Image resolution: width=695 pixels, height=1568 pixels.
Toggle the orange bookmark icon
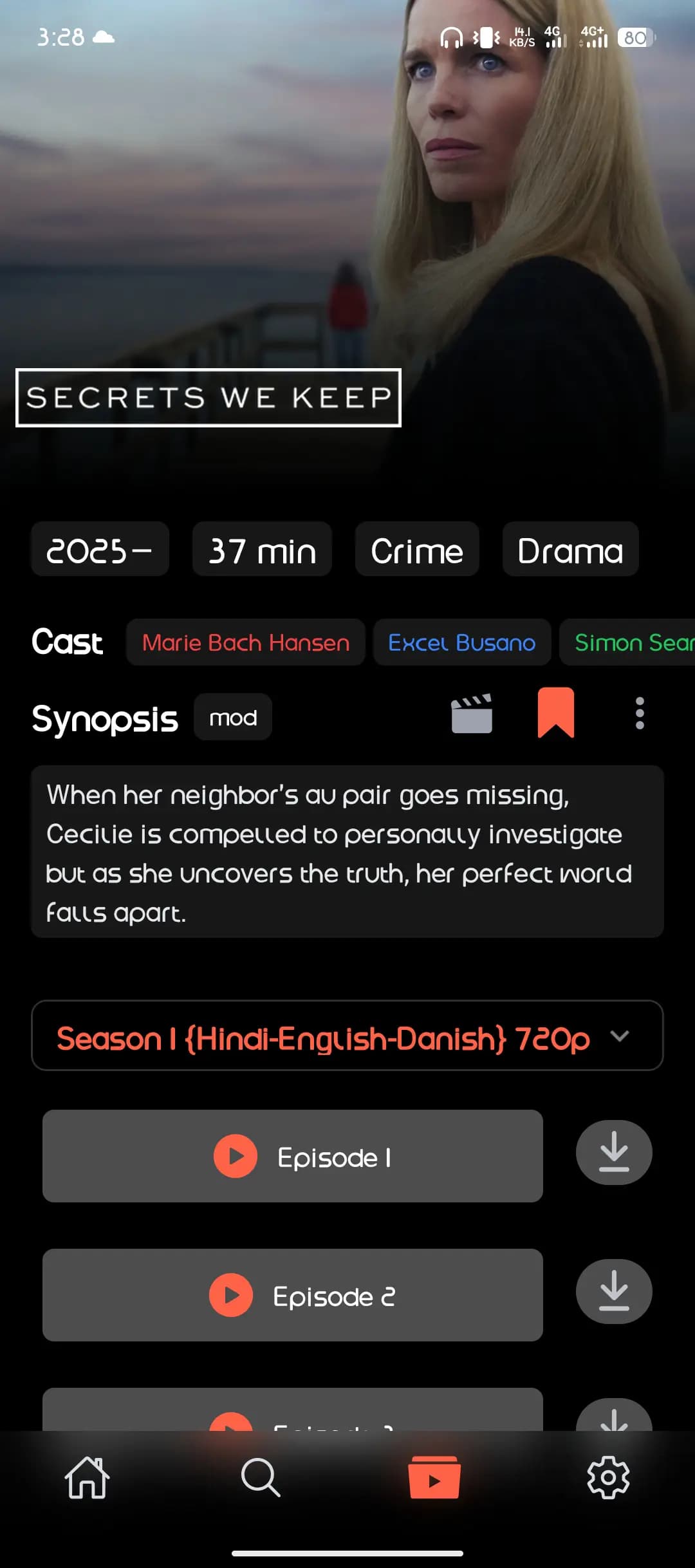[556, 713]
